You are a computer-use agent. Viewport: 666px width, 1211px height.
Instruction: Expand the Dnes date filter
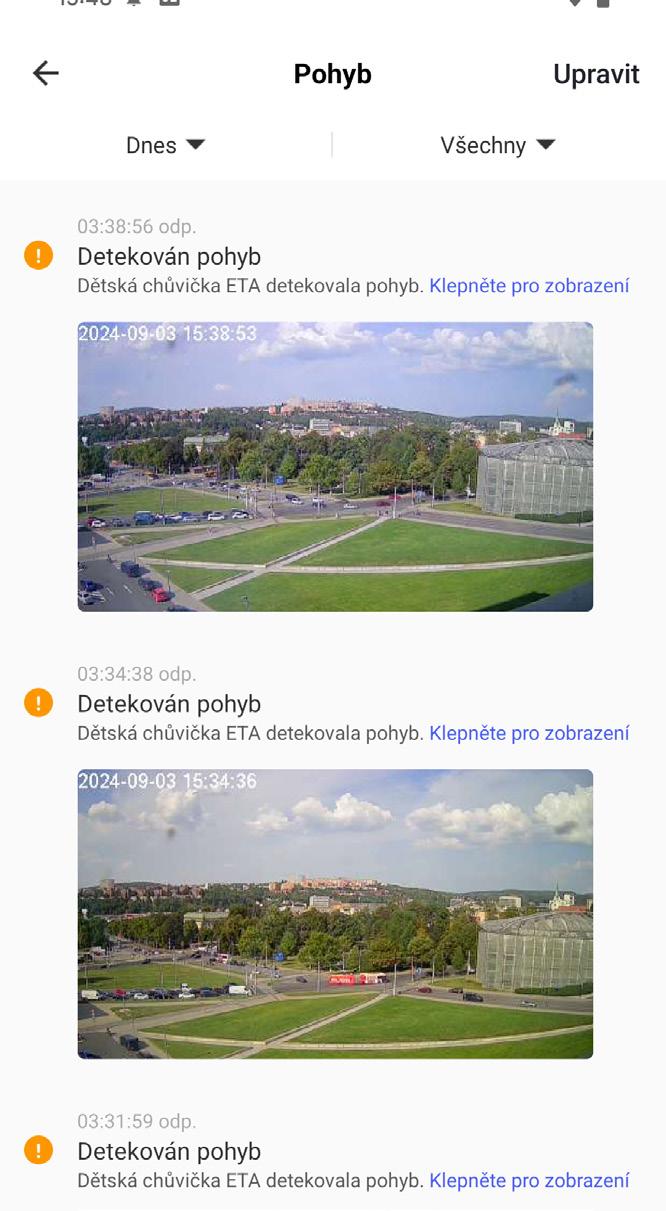[165, 145]
